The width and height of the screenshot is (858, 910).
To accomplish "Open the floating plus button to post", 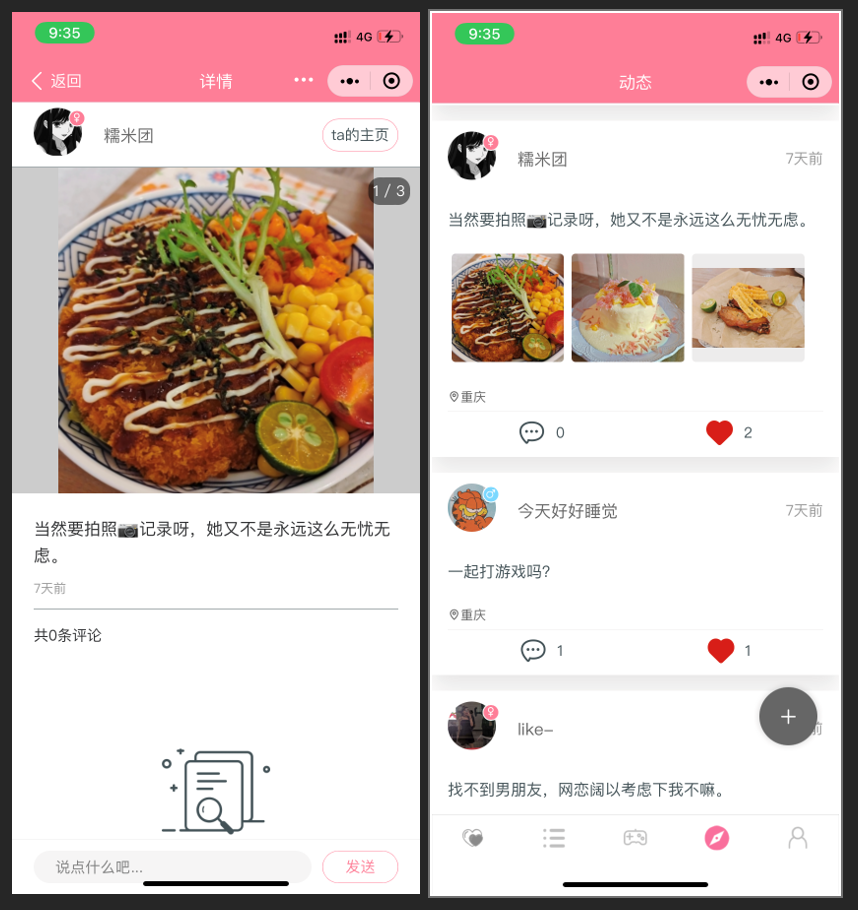I will pyautogui.click(x=788, y=716).
